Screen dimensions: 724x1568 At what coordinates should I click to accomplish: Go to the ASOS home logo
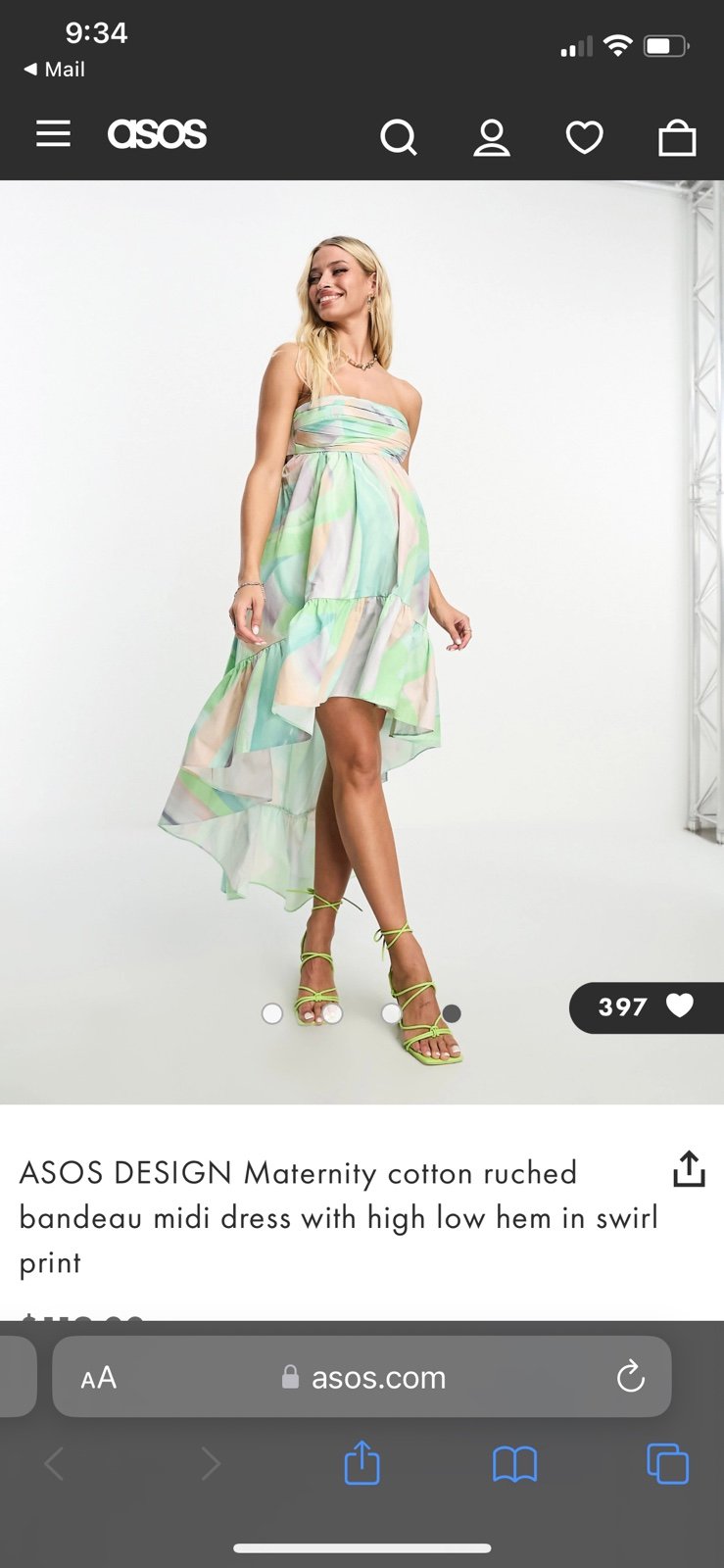(x=157, y=134)
